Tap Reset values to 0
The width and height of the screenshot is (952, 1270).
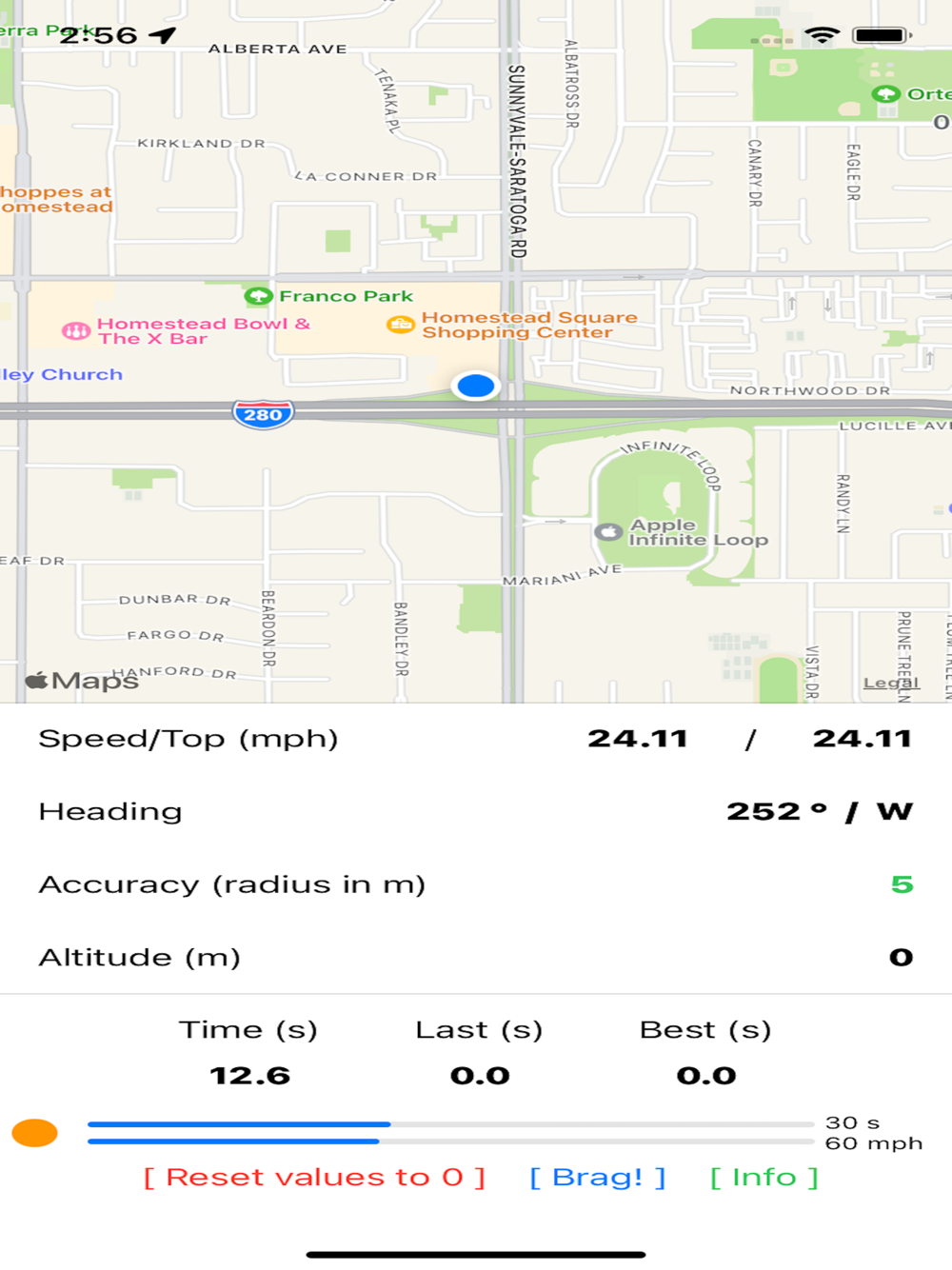(314, 1178)
